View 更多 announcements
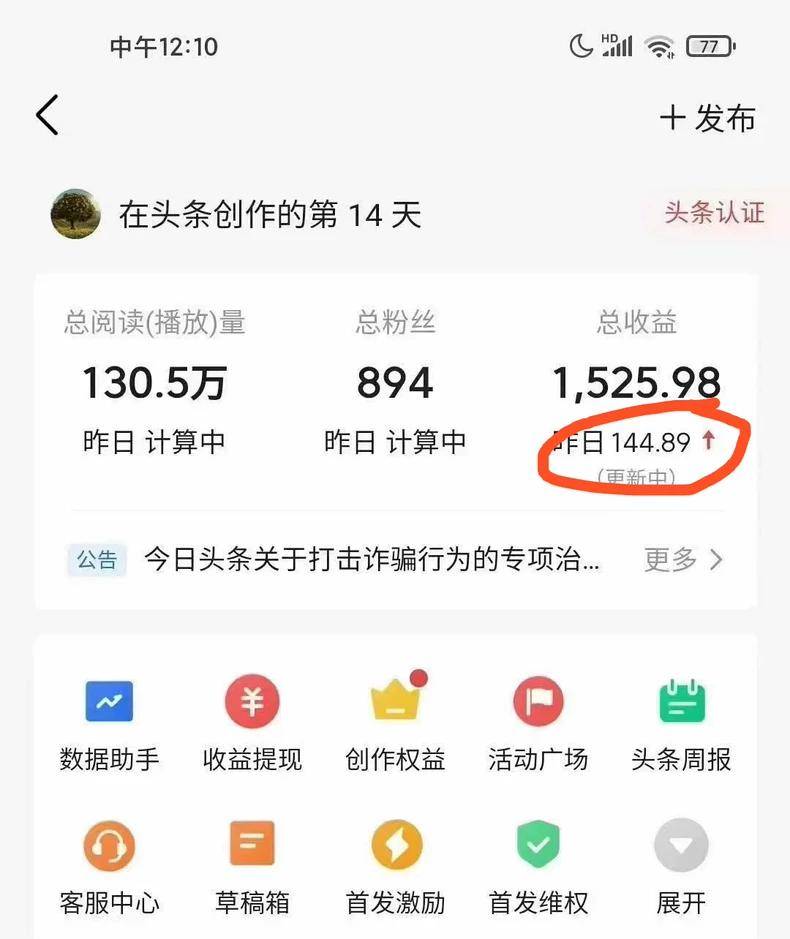This screenshot has width=790, height=939. [683, 559]
